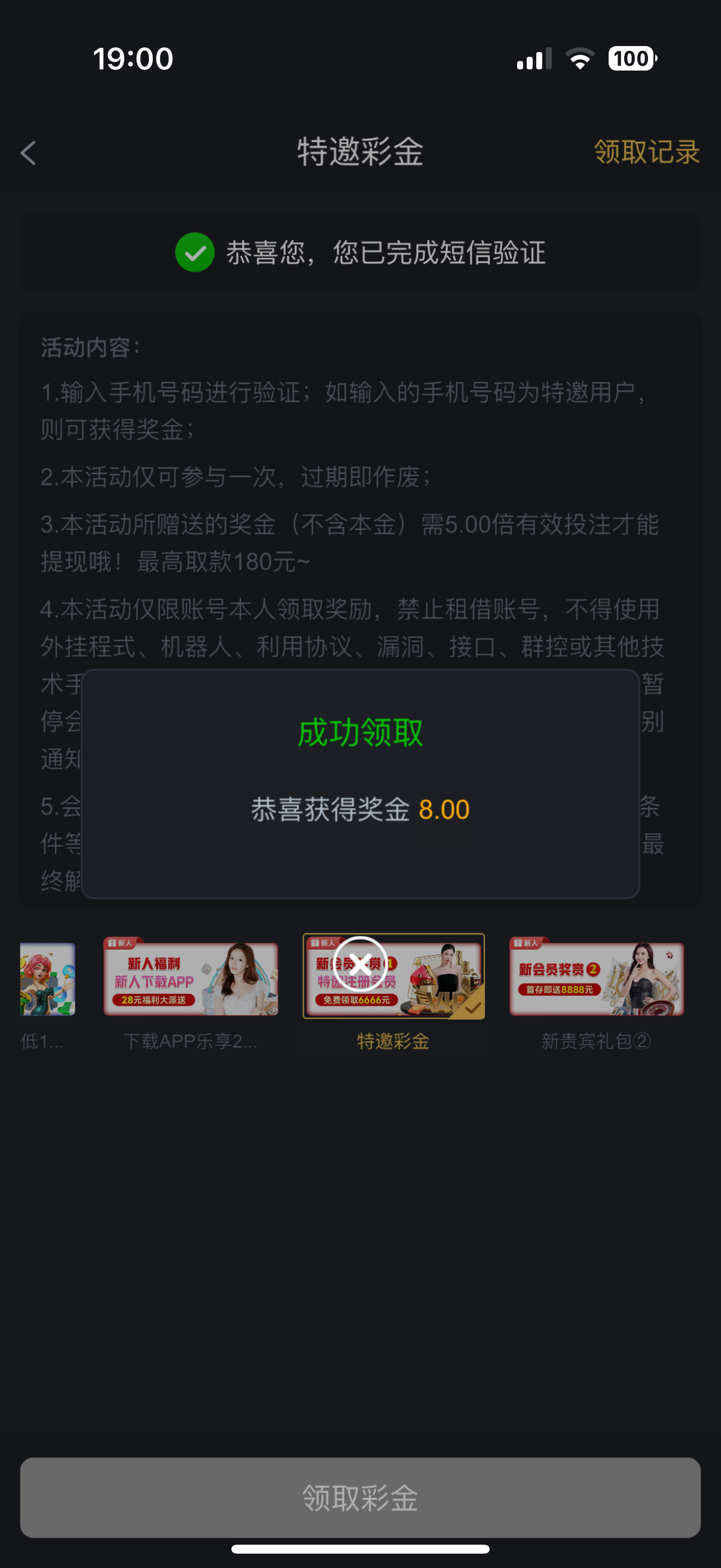Tap the 特邀彩金 page title
Viewport: 721px width, 1568px height.
click(x=360, y=152)
